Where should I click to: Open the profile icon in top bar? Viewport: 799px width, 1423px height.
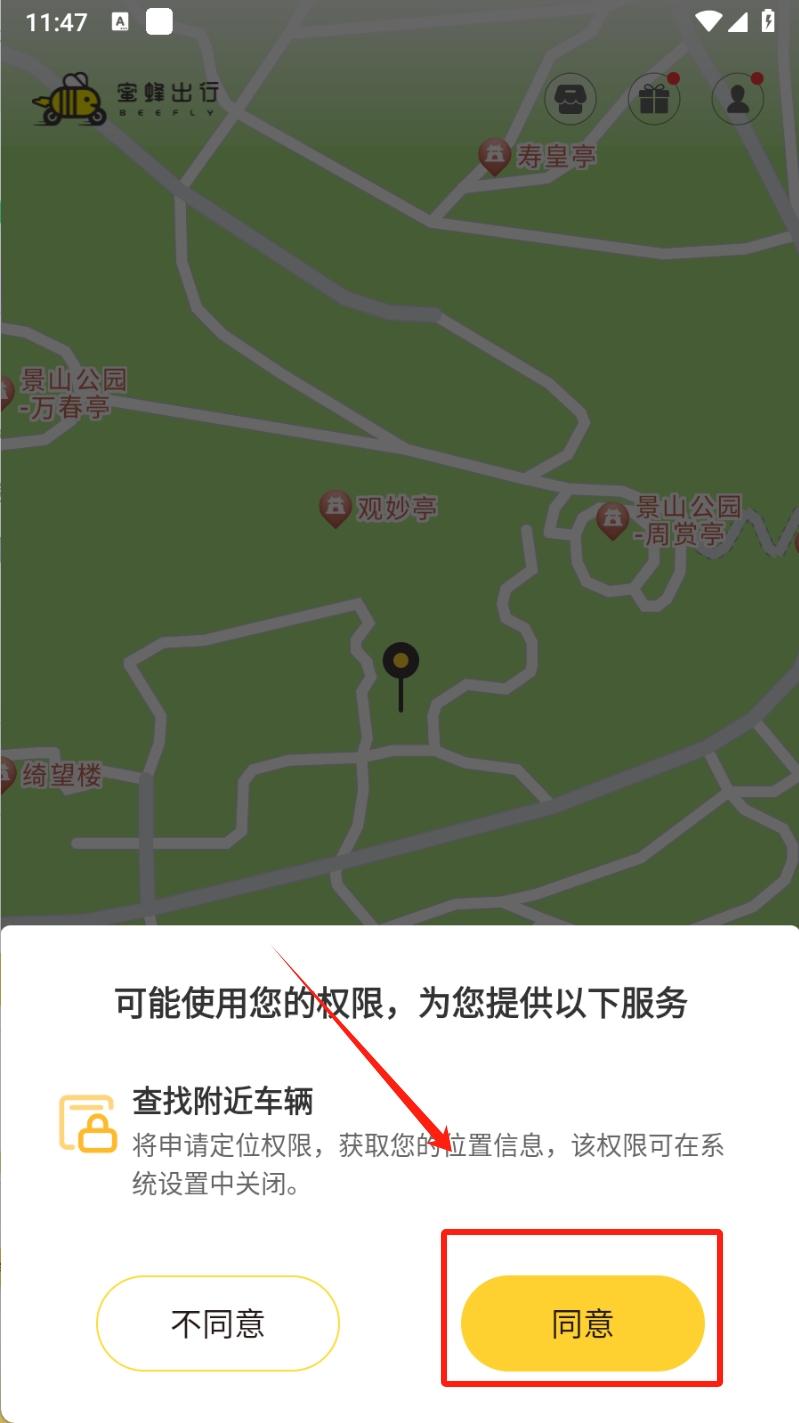coord(737,99)
